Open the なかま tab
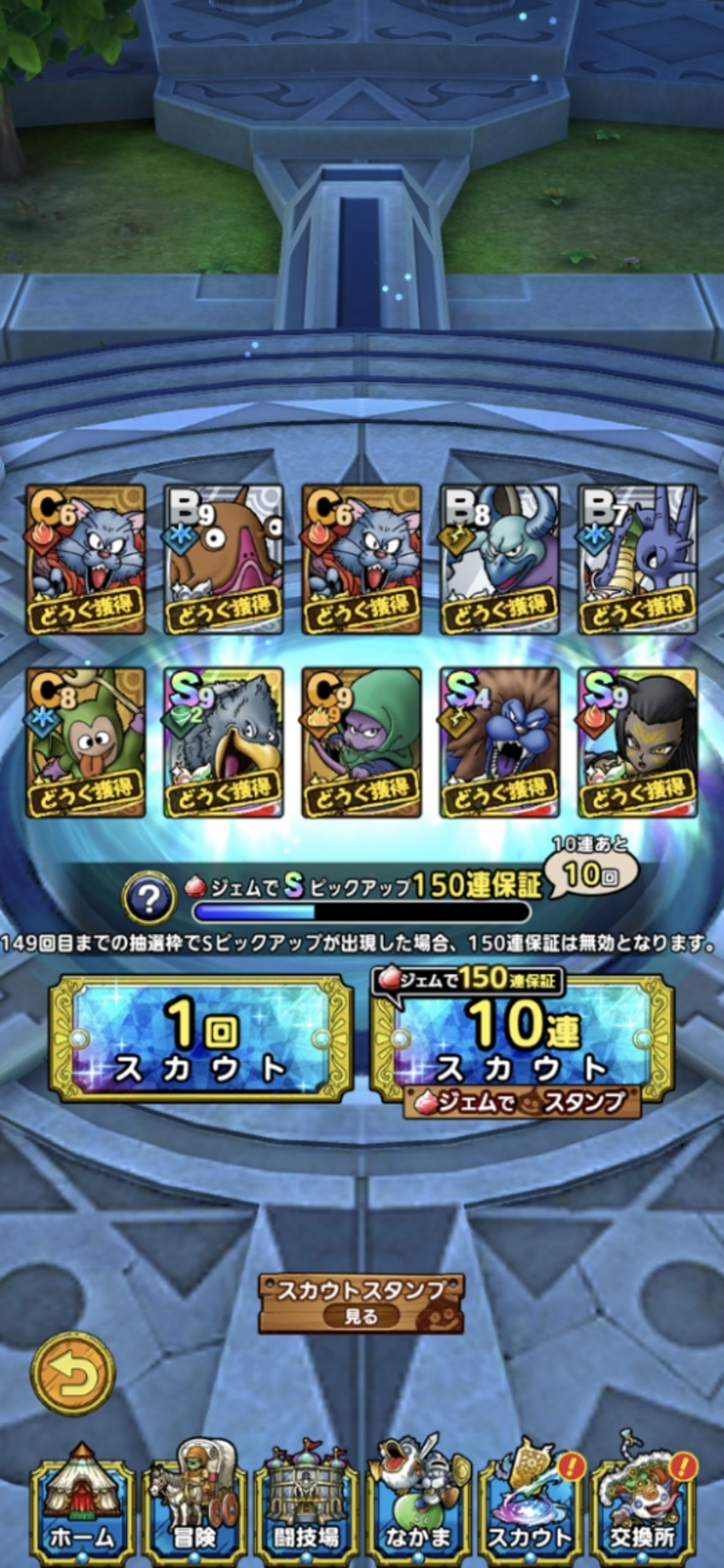Screen dimensions: 724x1568 pyautogui.click(x=418, y=1508)
